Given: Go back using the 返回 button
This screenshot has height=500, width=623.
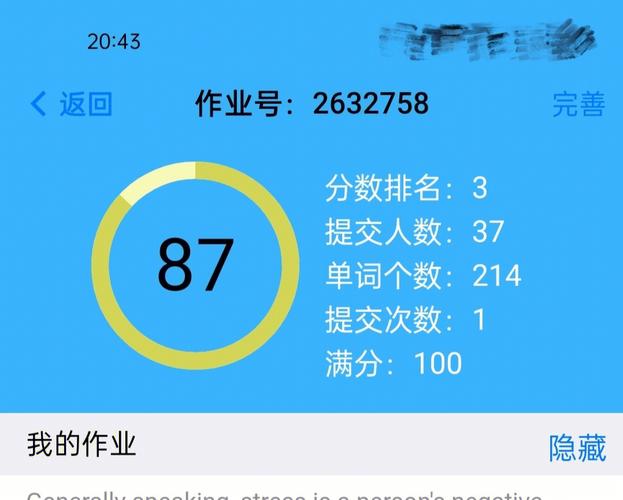Looking at the screenshot, I should pyautogui.click(x=72, y=104).
